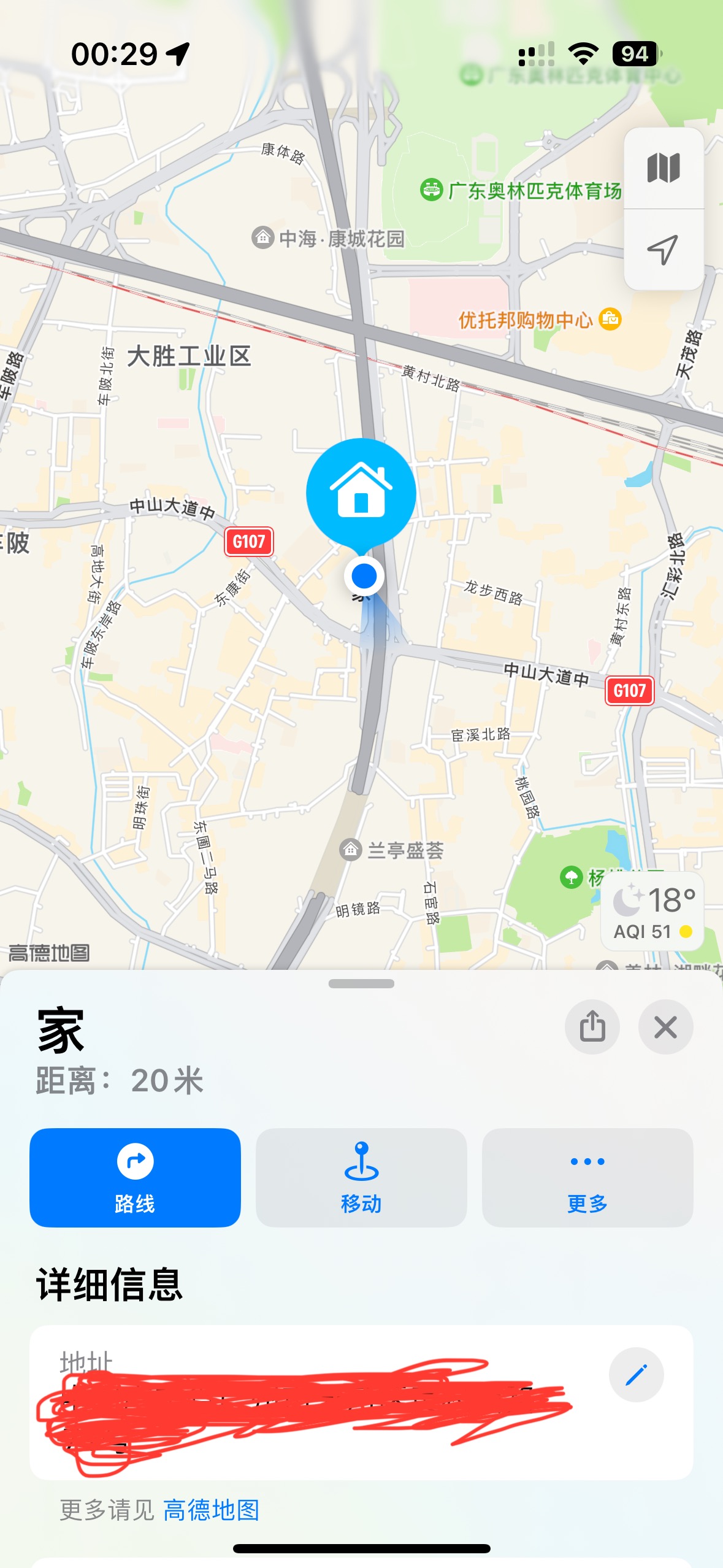723x1568 pixels.
Task: Select 广东奥林匹克体育场 on the map
Action: click(521, 191)
